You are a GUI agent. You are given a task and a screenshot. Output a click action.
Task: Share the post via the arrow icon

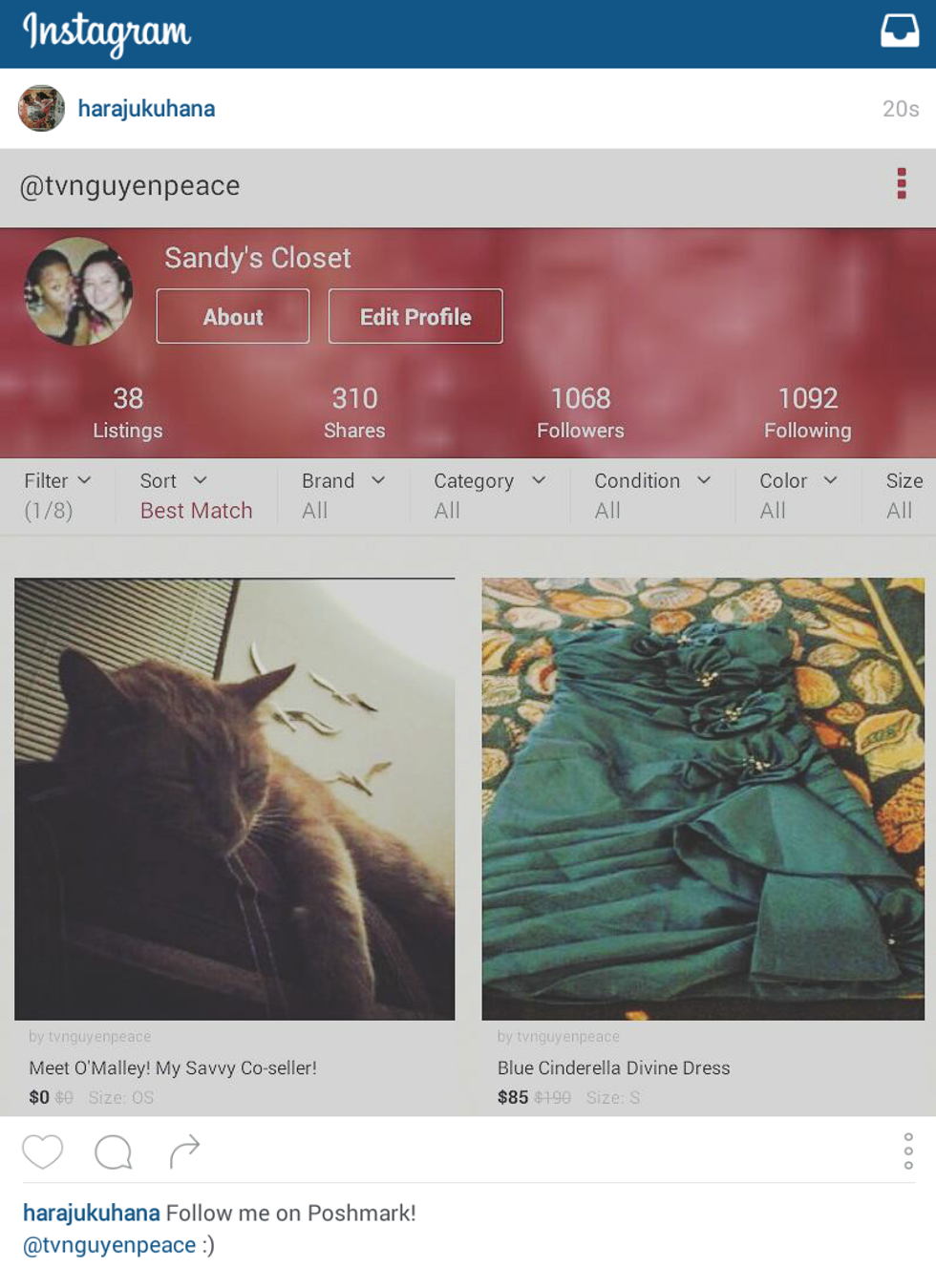[184, 1151]
